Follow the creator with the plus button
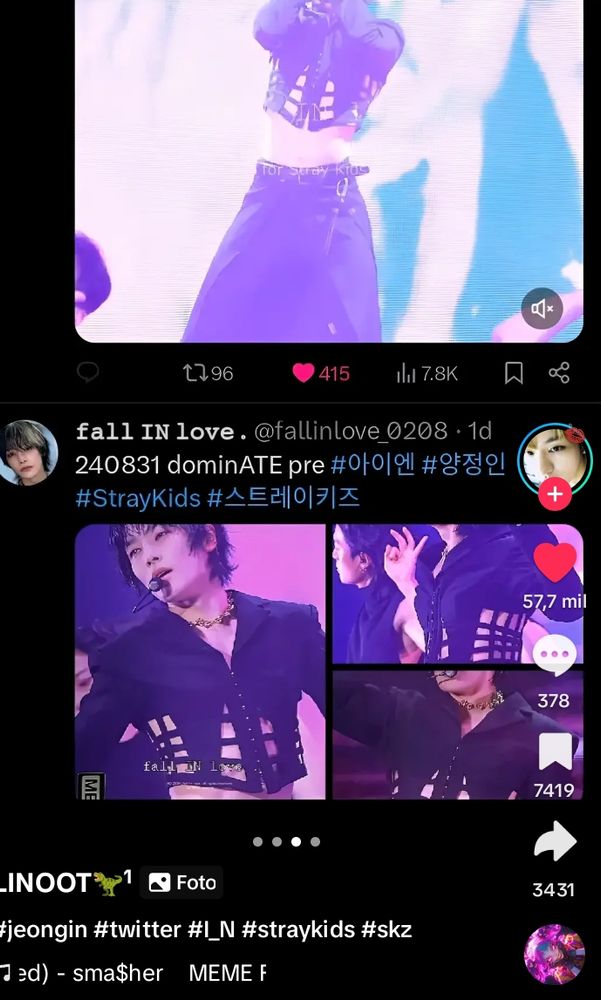Viewport: 601px width, 1000px height. 554,494
